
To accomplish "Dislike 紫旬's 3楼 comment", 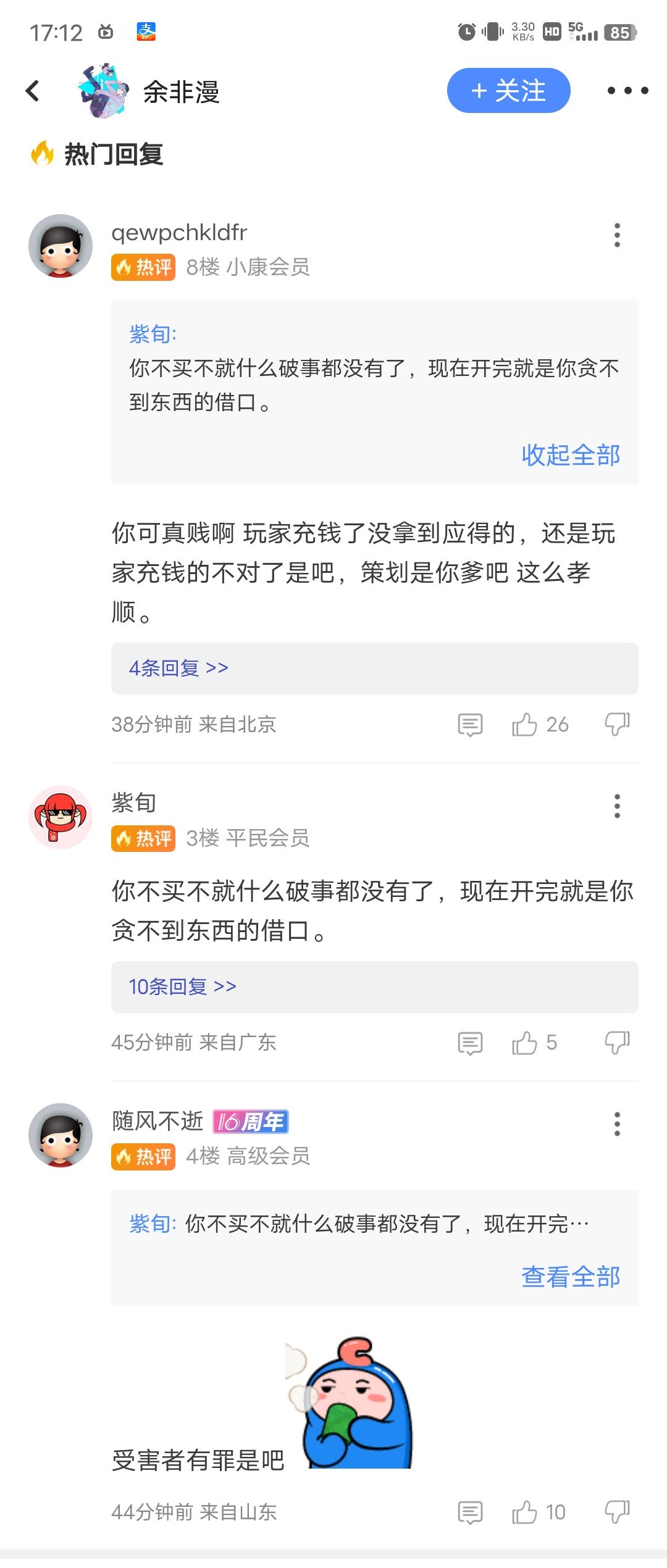I will [617, 1043].
